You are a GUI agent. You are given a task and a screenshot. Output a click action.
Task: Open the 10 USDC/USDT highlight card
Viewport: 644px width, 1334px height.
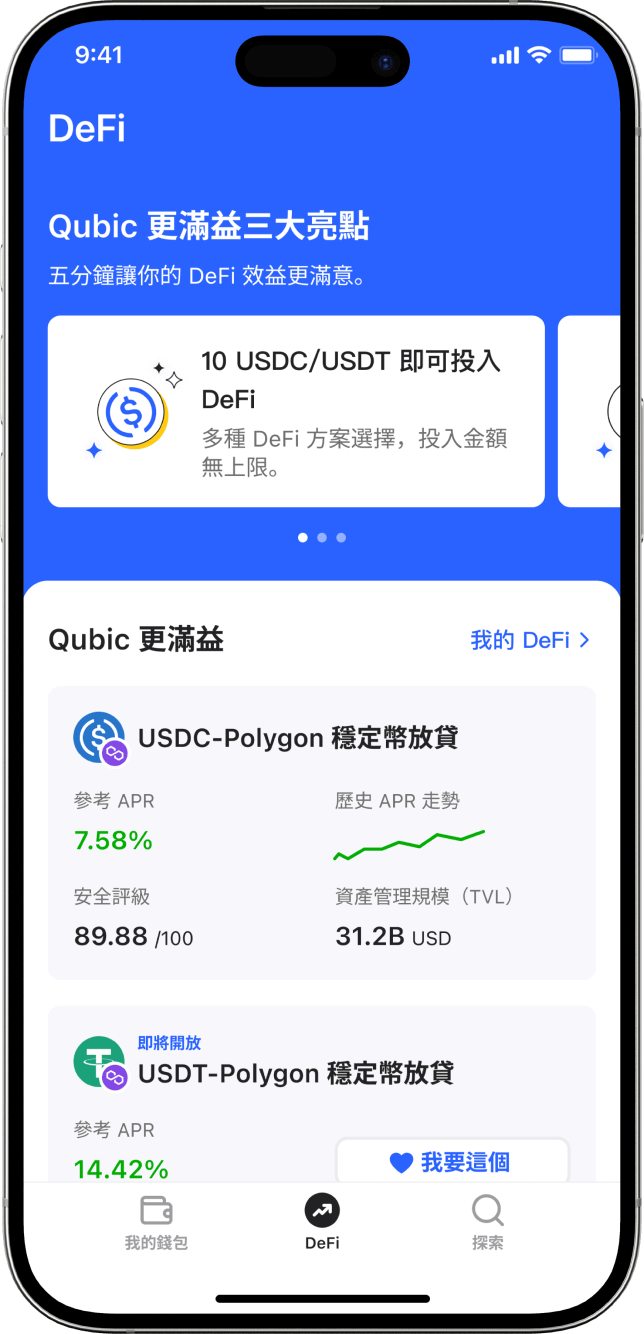click(296, 411)
